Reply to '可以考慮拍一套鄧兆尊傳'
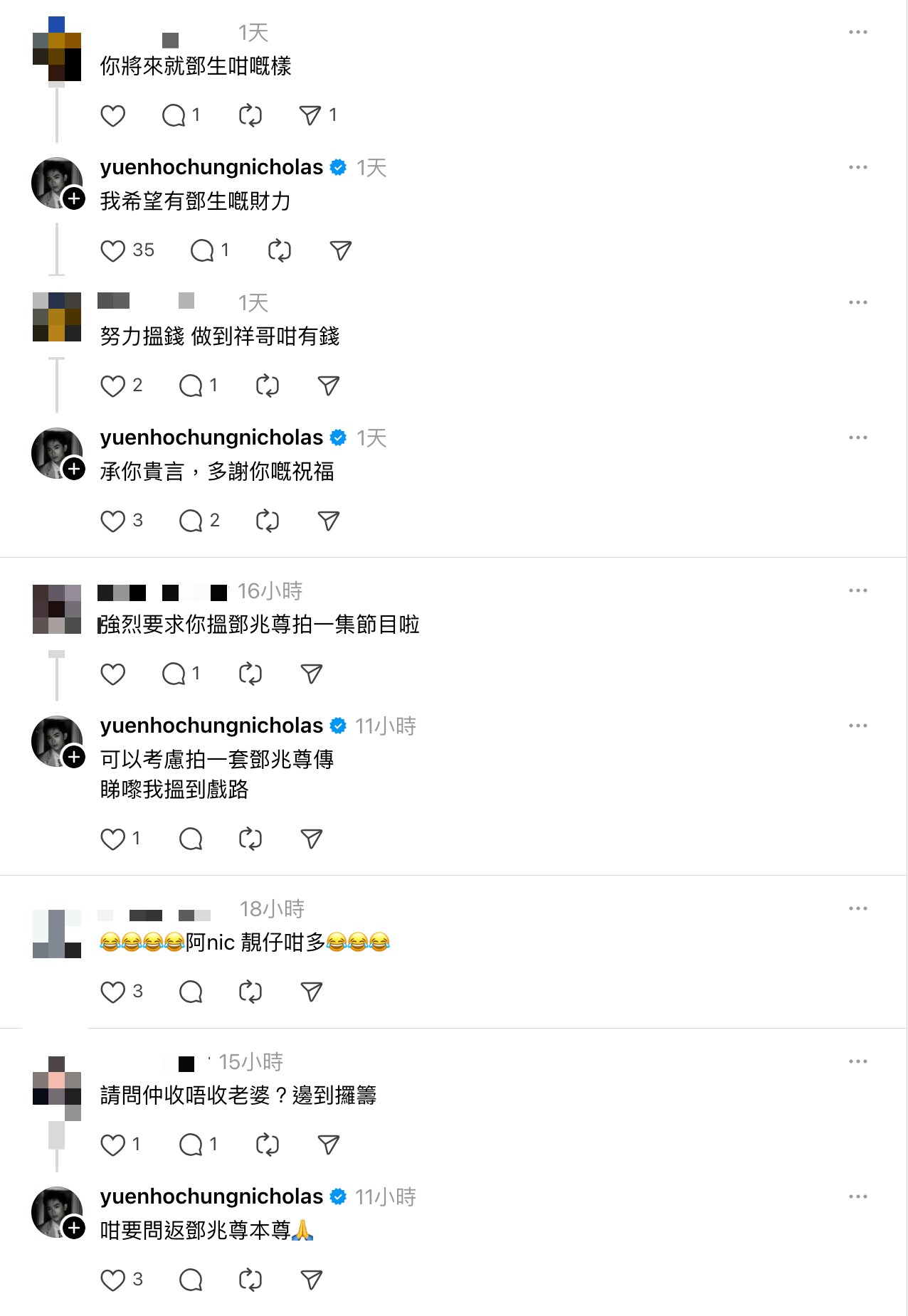 (191, 839)
